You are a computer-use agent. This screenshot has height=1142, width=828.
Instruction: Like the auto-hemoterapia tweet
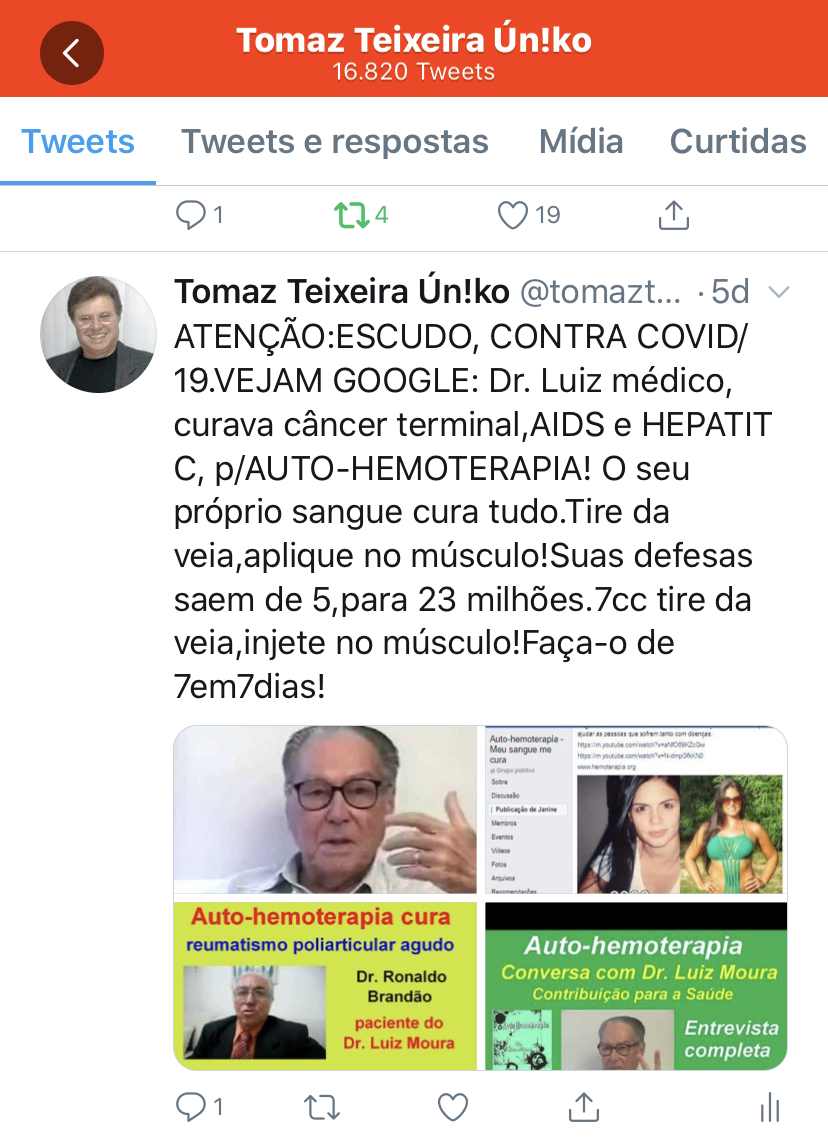[453, 1107]
